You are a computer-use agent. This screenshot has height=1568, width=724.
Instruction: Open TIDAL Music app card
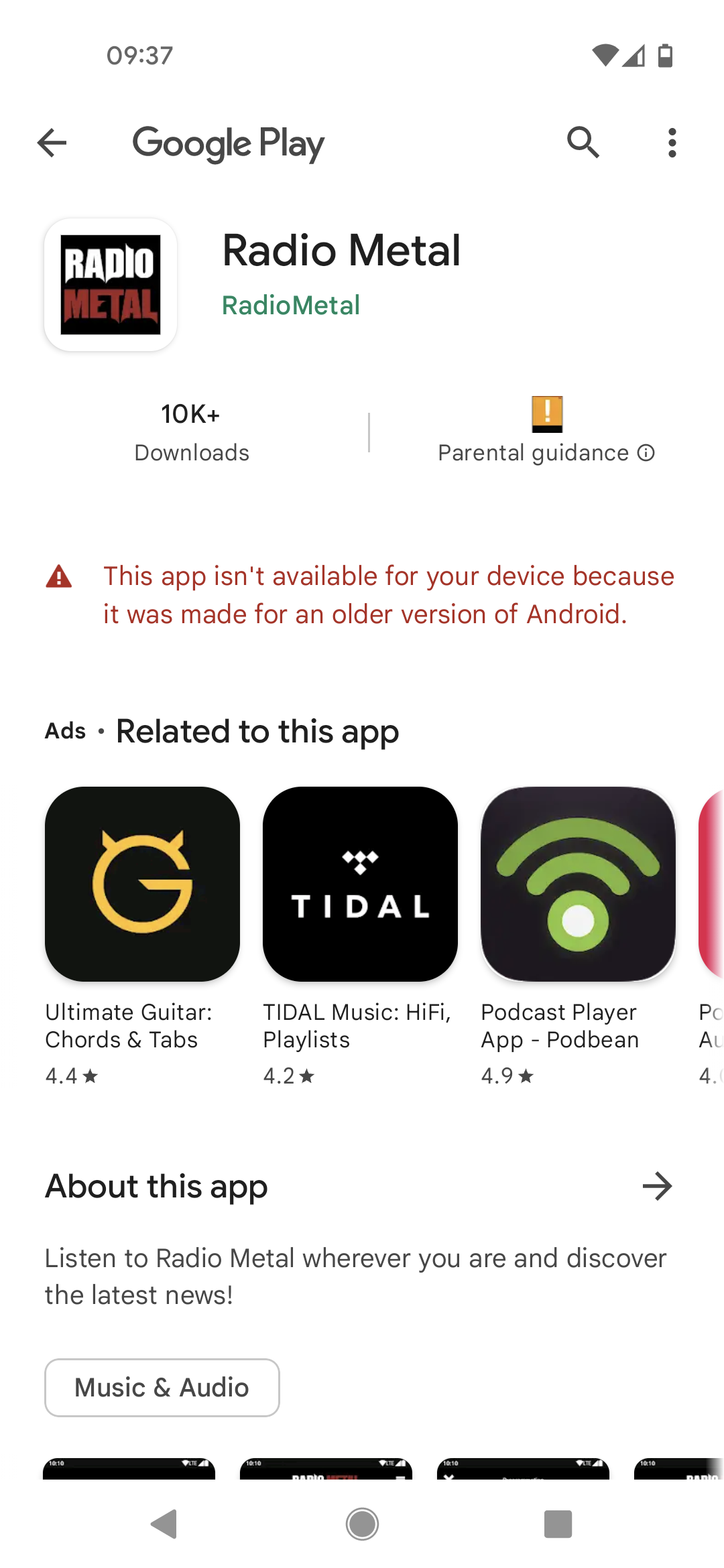coord(360,935)
